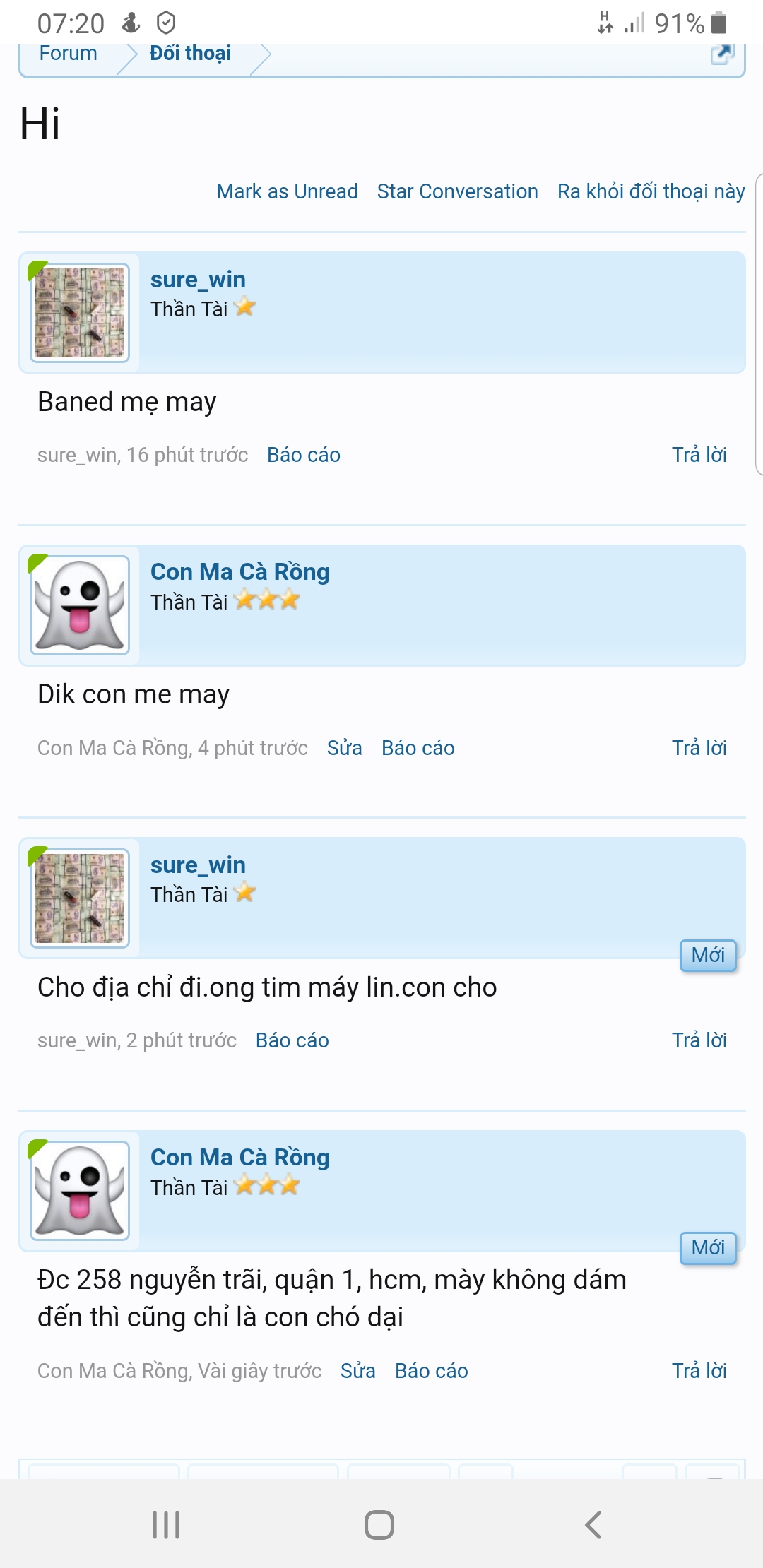Edit the "Đc 258 nguyễn trãi" message
This screenshot has width=763, height=1568.
pyautogui.click(x=357, y=1371)
